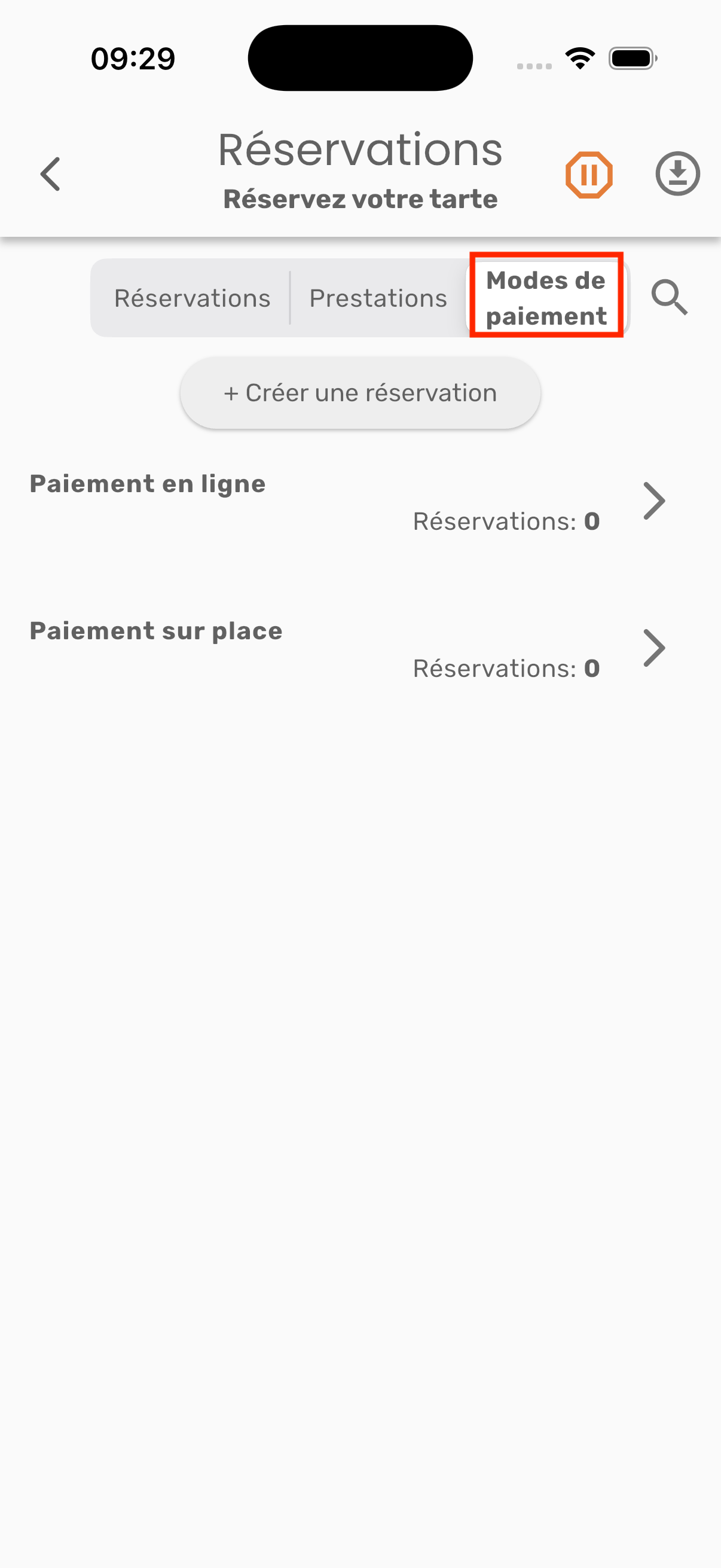Select the pause octagon in the header

click(x=589, y=174)
